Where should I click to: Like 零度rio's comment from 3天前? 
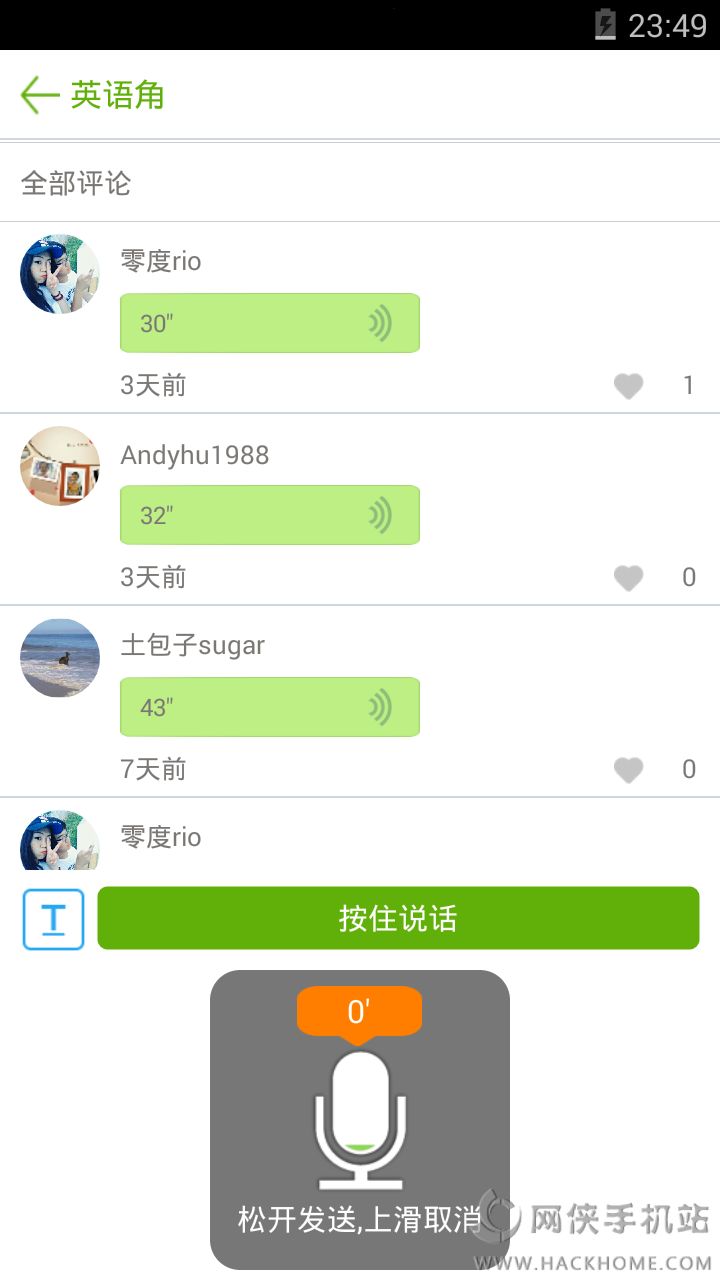[628, 385]
